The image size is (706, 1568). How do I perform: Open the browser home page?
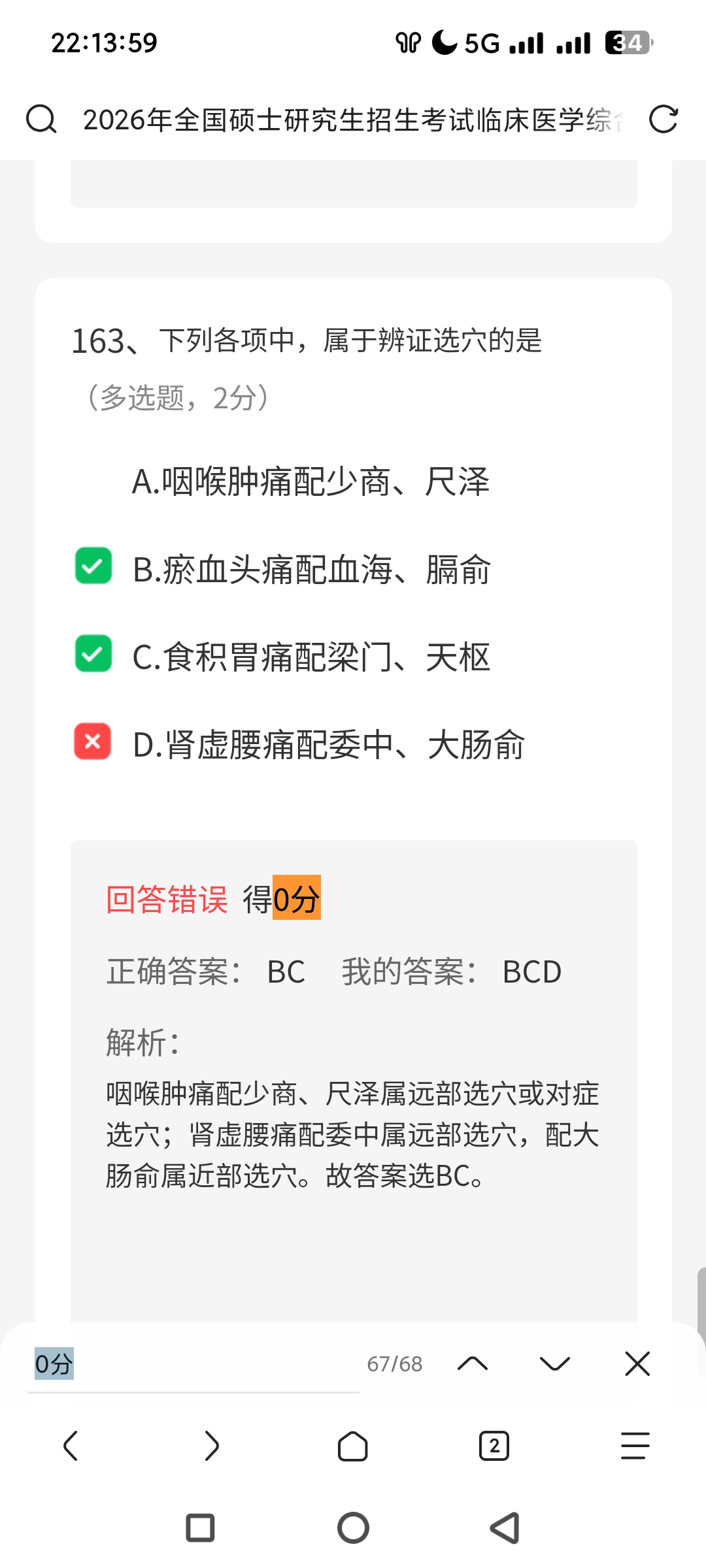click(x=353, y=1446)
